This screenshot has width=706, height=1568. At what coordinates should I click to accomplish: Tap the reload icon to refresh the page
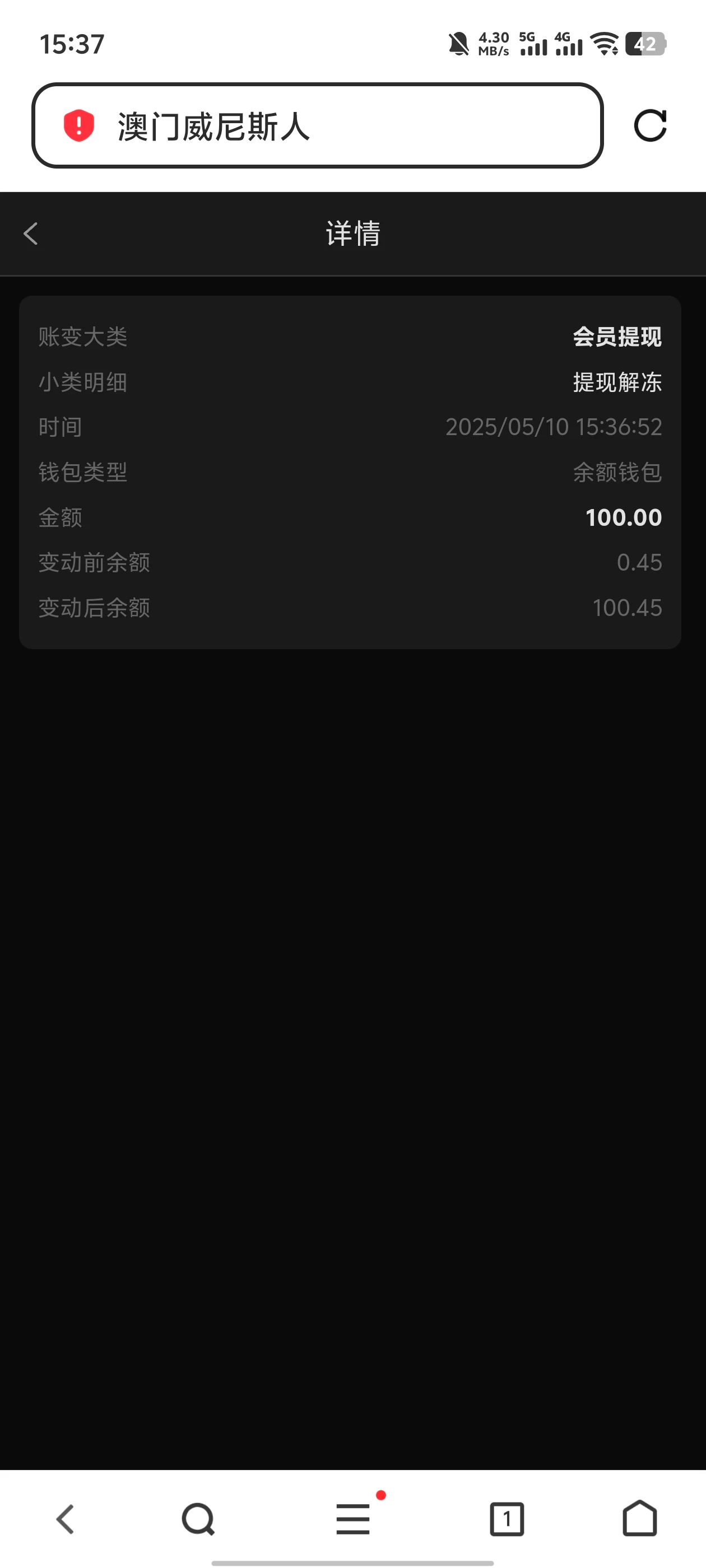(x=651, y=125)
